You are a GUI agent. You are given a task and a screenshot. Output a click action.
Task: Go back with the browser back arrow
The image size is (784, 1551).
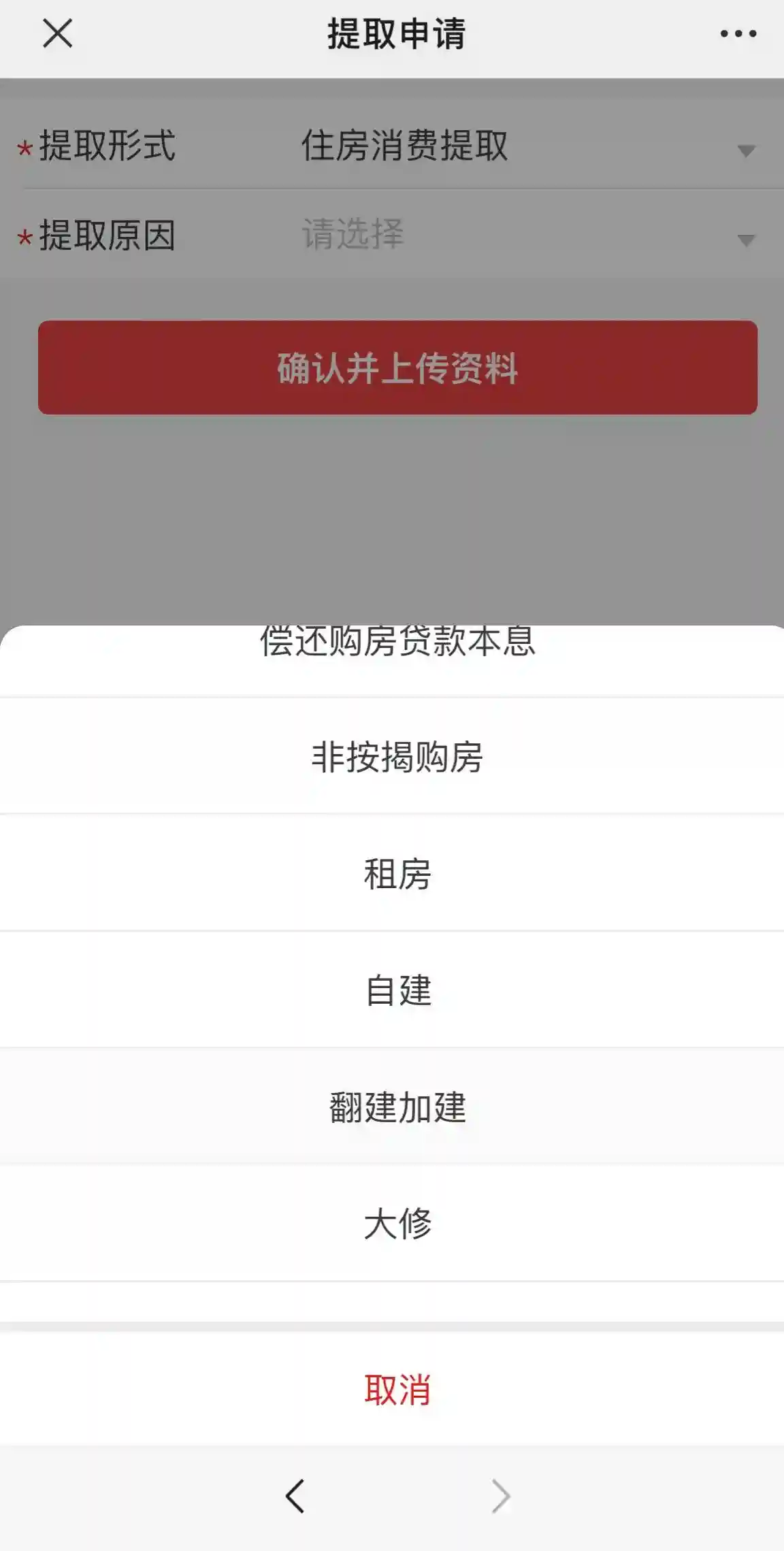click(295, 1496)
